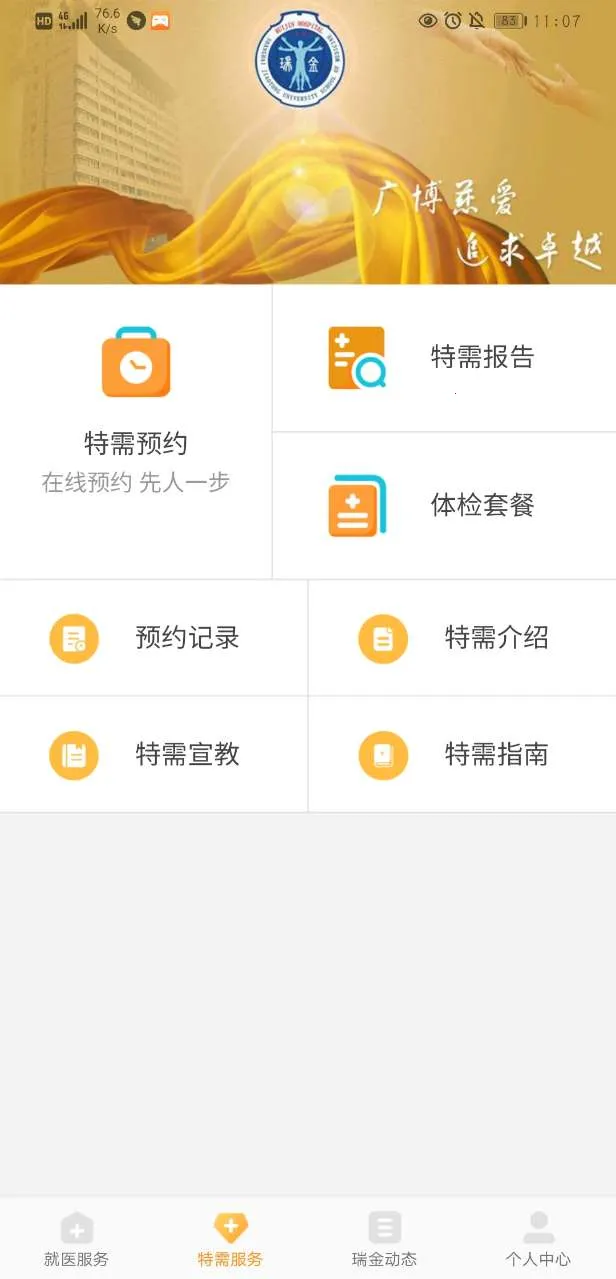Check 预约记录 appointment records
Image resolution: width=616 pixels, height=1279 pixels.
point(154,638)
